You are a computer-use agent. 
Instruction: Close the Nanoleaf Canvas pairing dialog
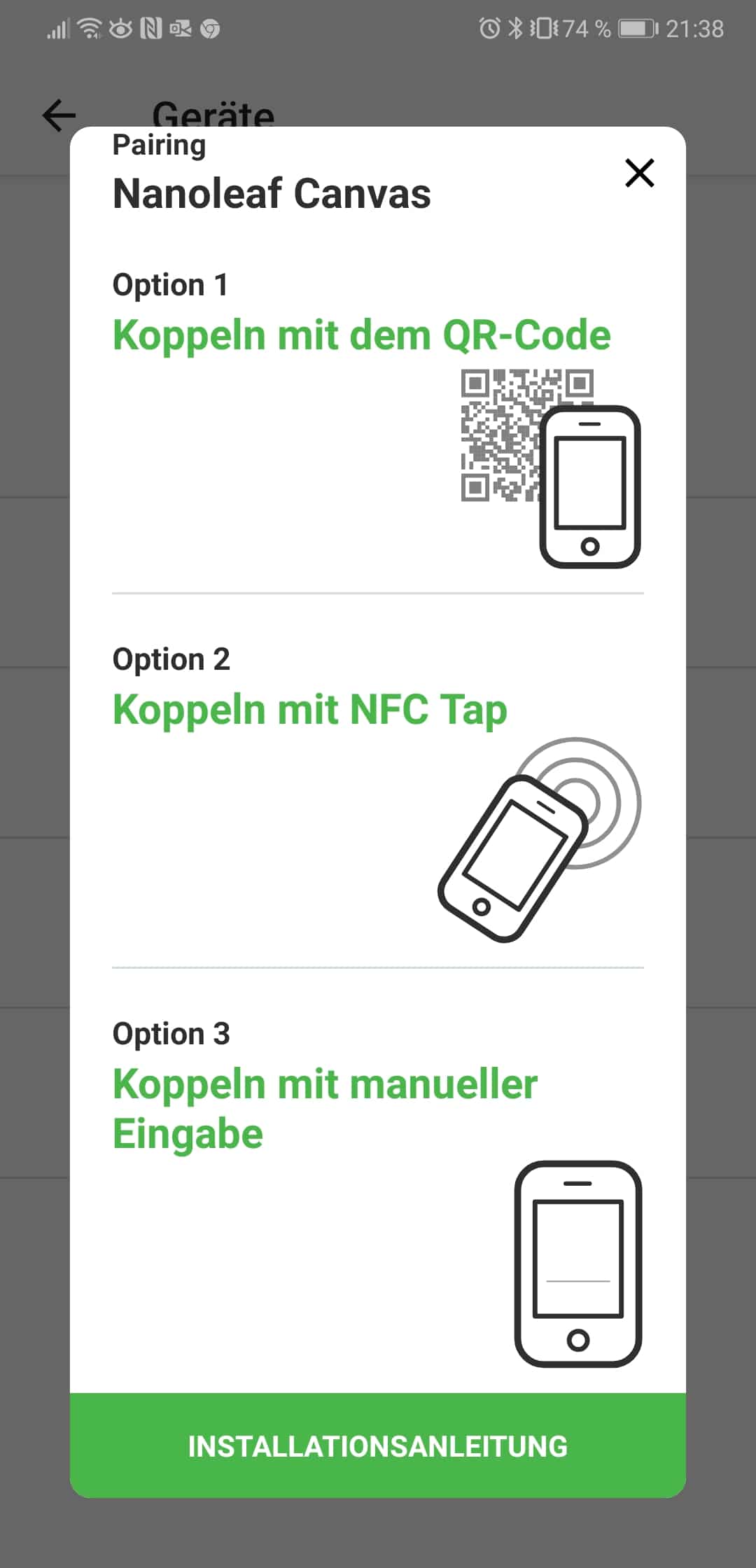[639, 173]
